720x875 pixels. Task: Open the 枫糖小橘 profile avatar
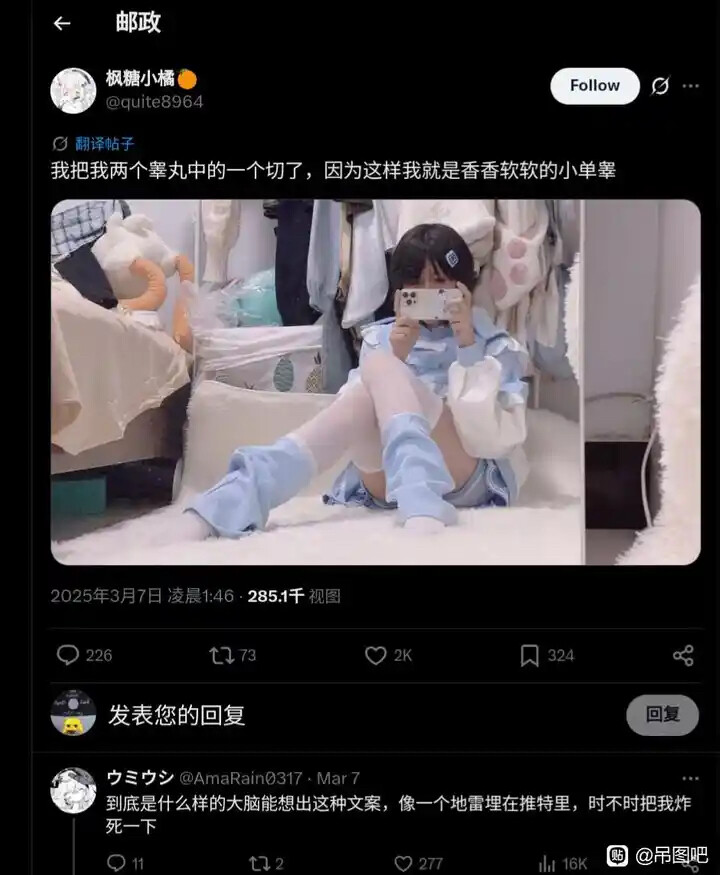point(73,91)
